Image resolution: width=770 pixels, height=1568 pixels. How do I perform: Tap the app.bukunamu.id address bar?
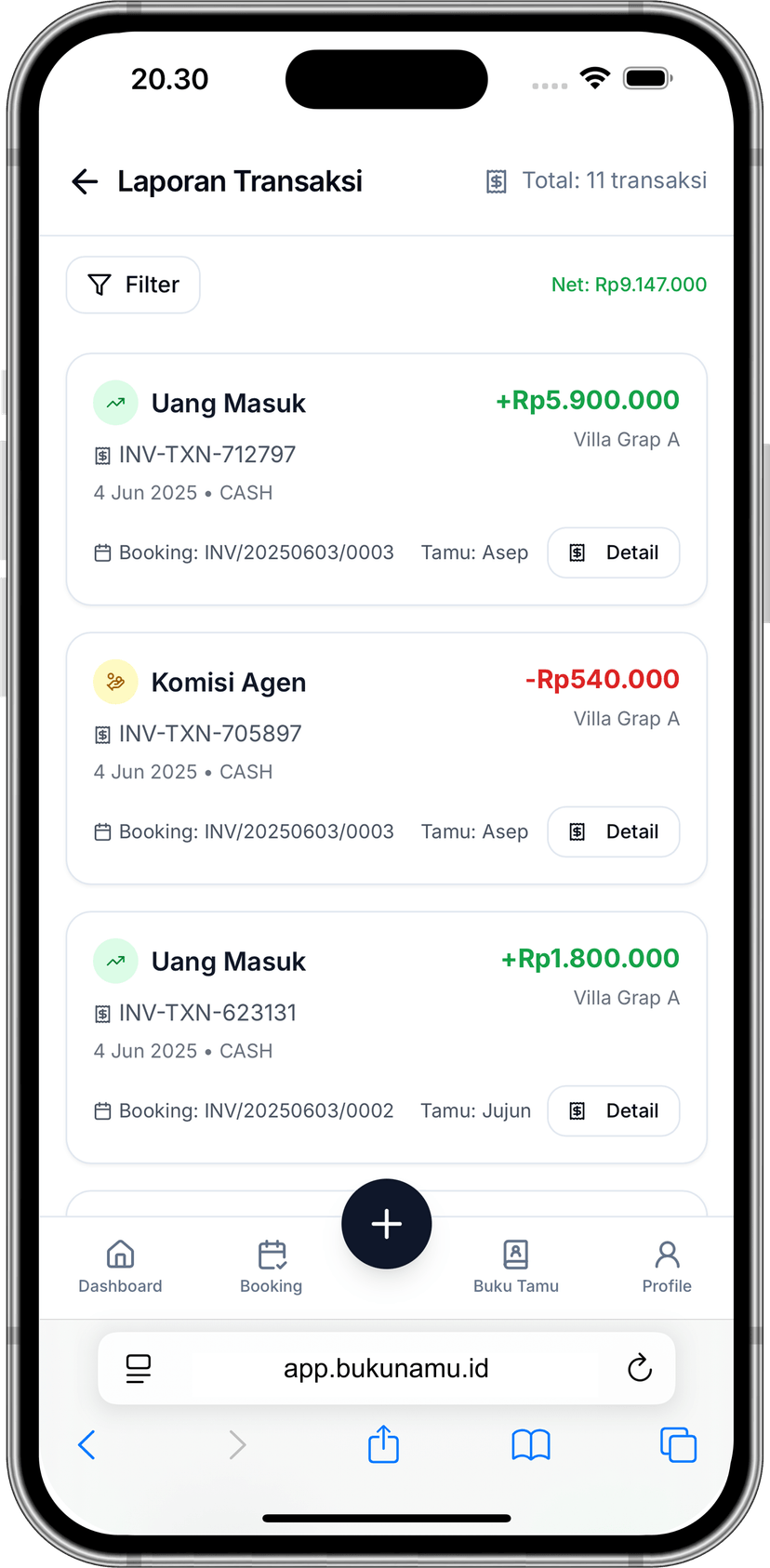386,1368
